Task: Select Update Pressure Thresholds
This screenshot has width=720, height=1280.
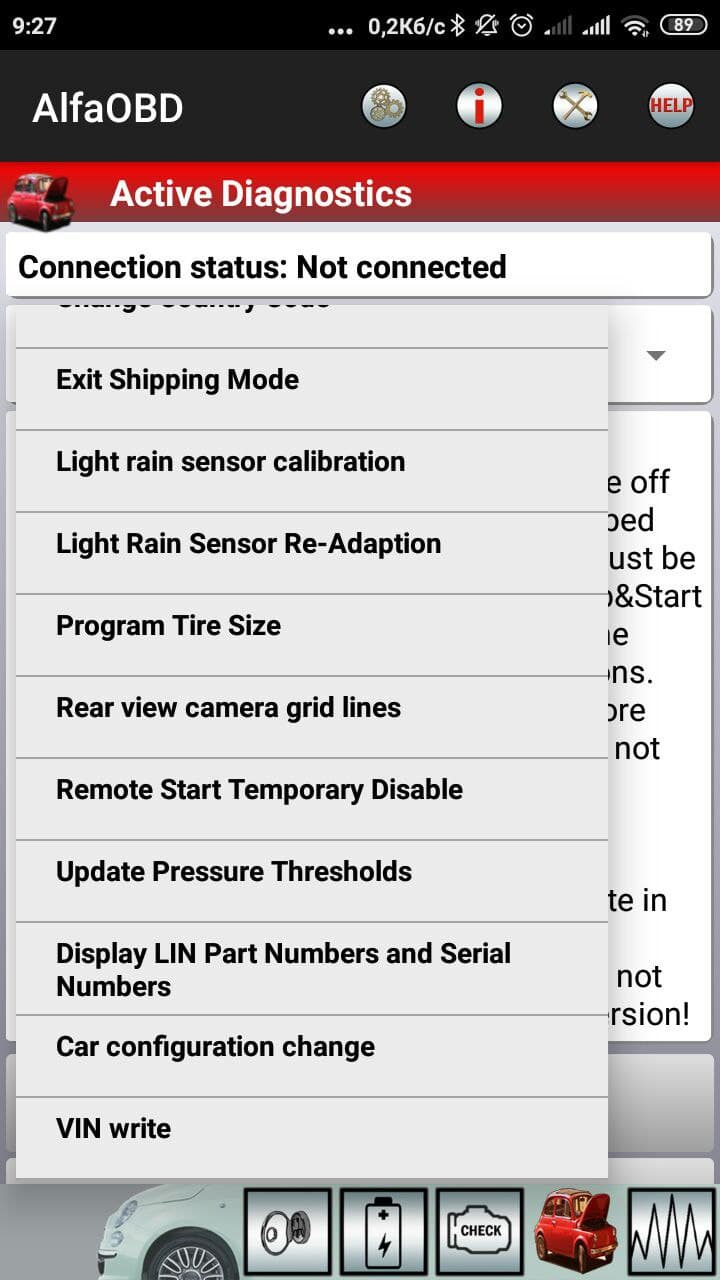Action: (311, 872)
